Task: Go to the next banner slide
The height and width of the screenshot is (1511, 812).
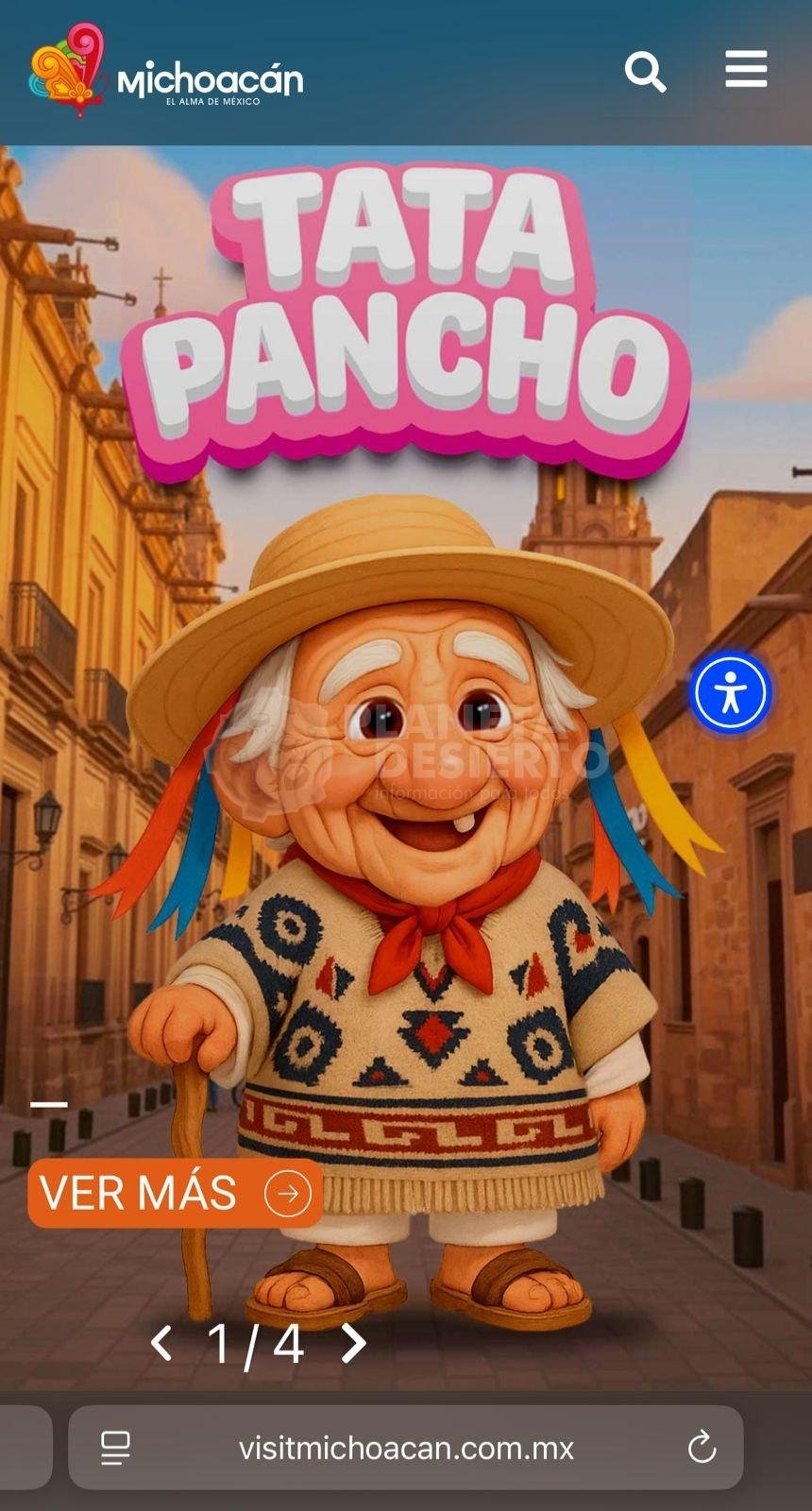Action: point(353,1343)
